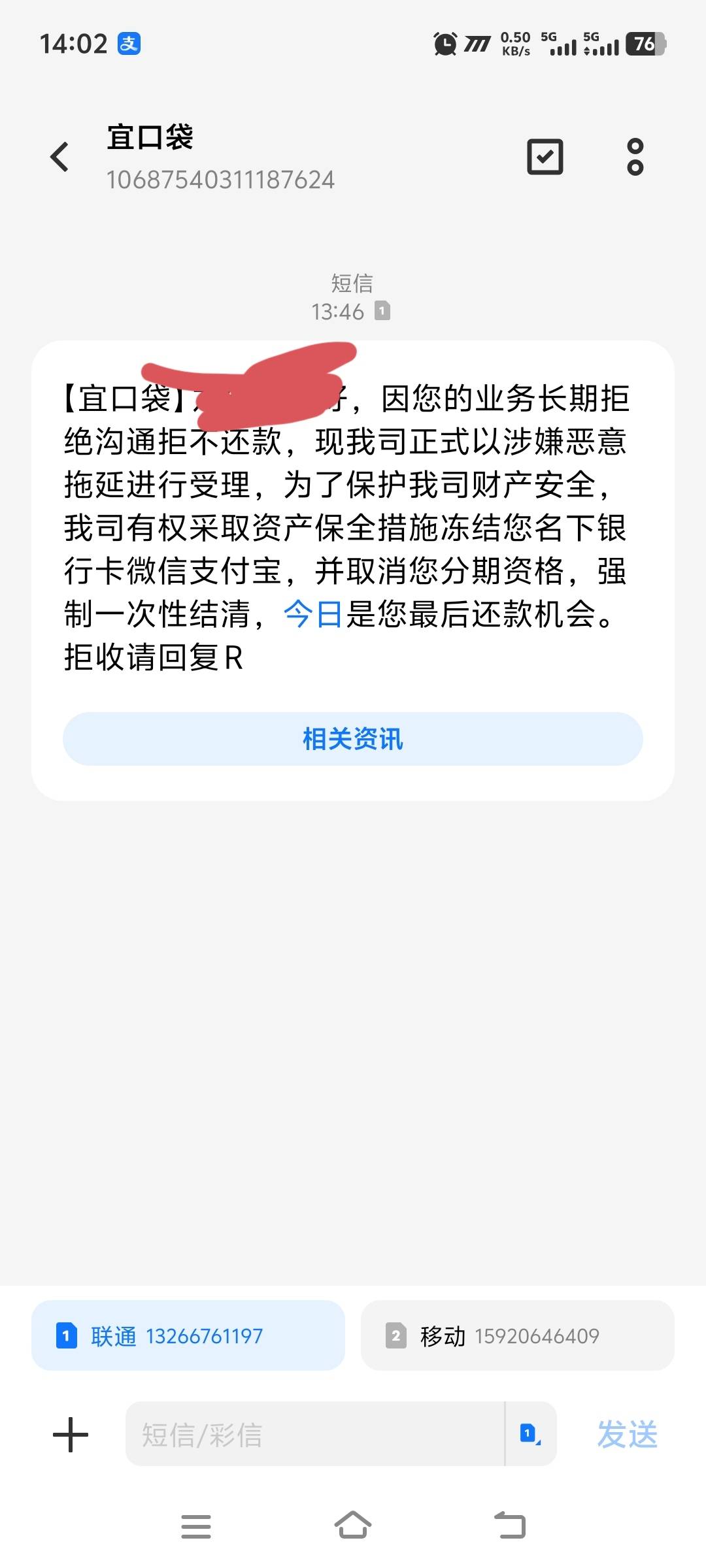
Task: Focus the 短信/彩信 text field
Action: tap(315, 1434)
